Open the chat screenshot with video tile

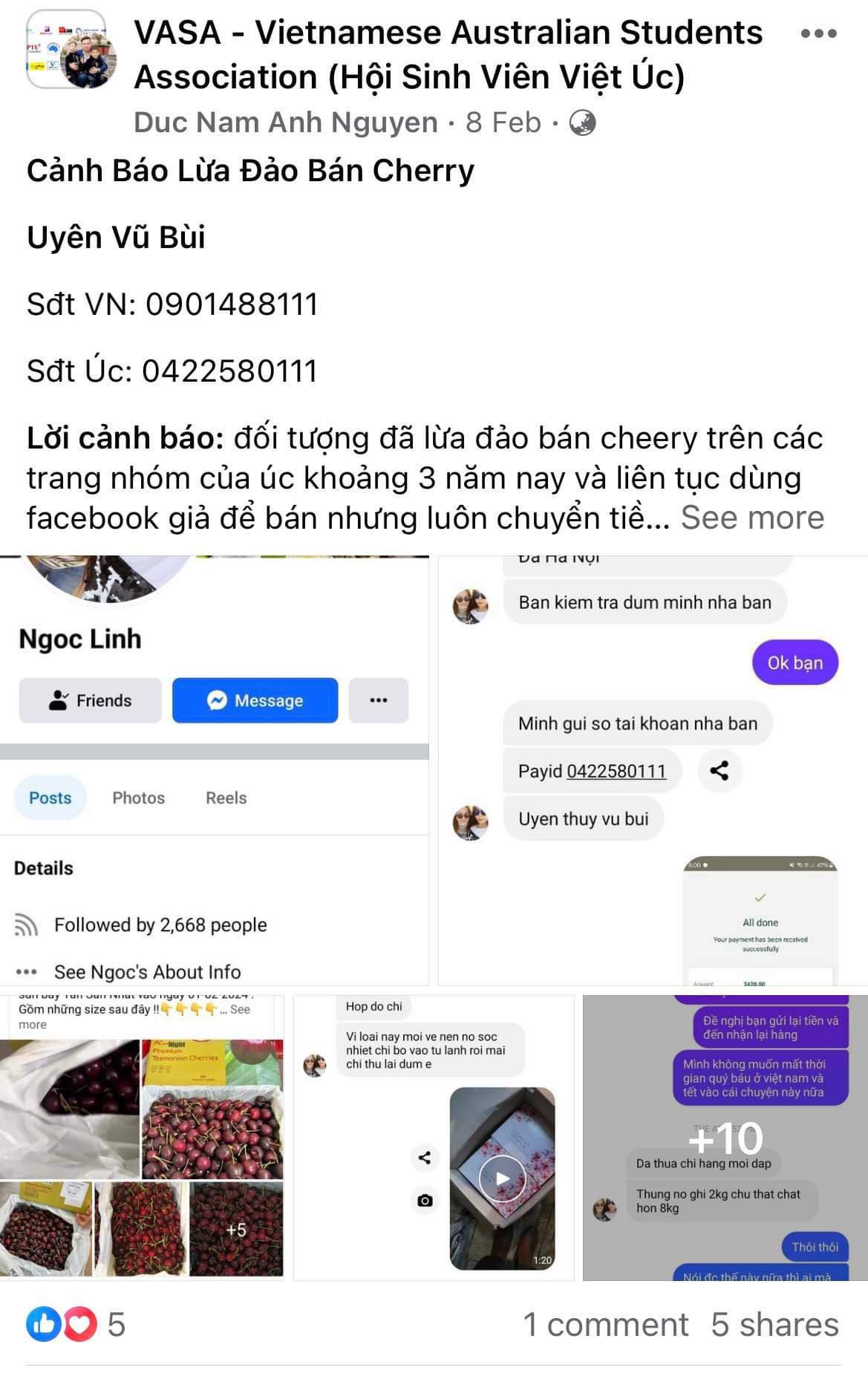[434, 1138]
